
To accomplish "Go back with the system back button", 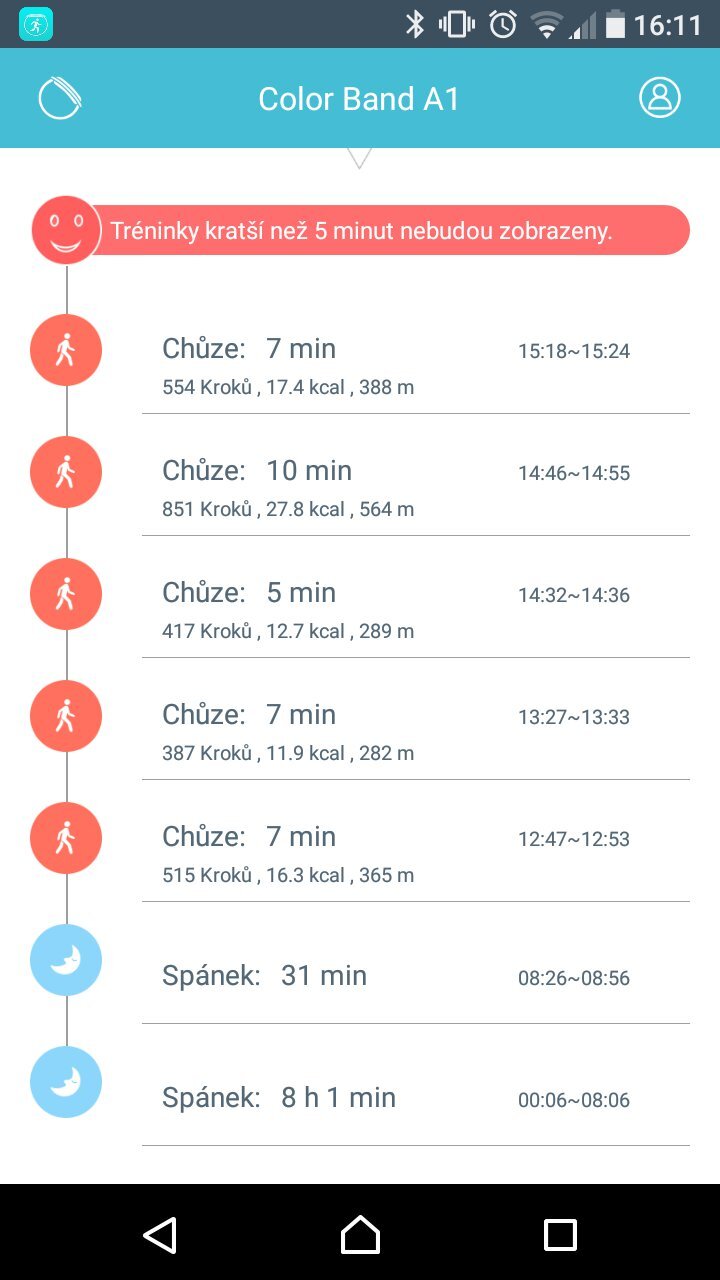I will click(160, 1235).
